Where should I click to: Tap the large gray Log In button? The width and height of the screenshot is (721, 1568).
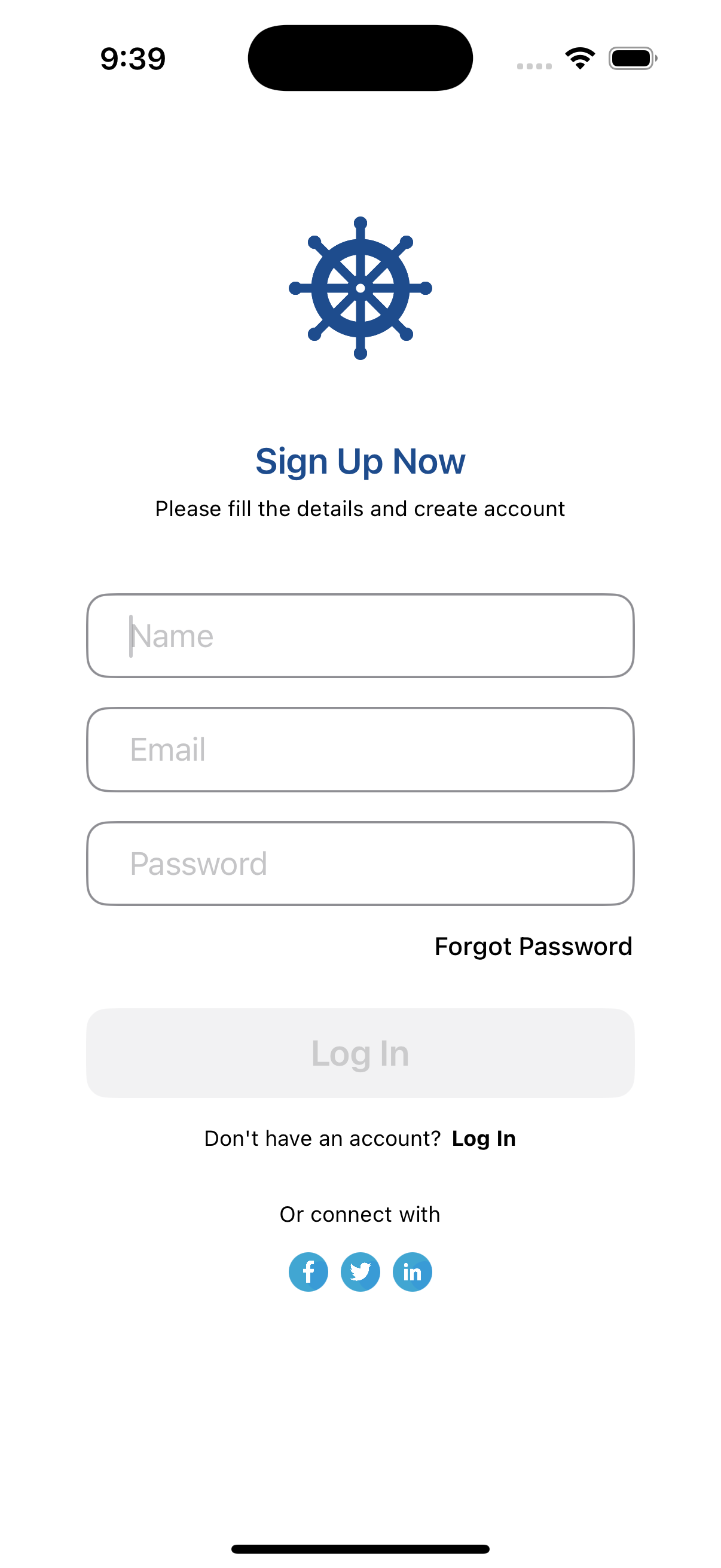pyautogui.click(x=360, y=1053)
